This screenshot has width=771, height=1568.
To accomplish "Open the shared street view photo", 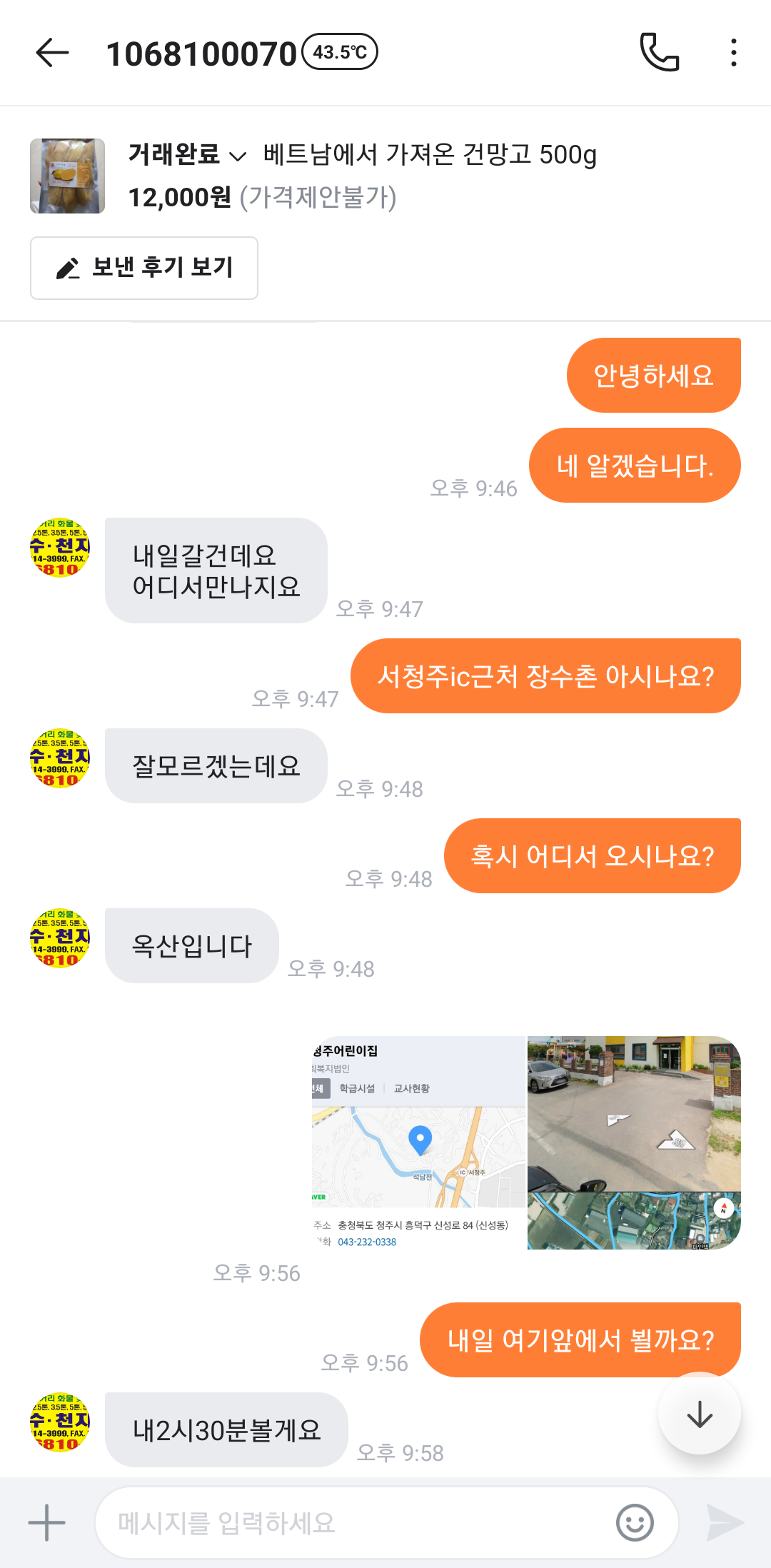I will pyautogui.click(x=634, y=1142).
